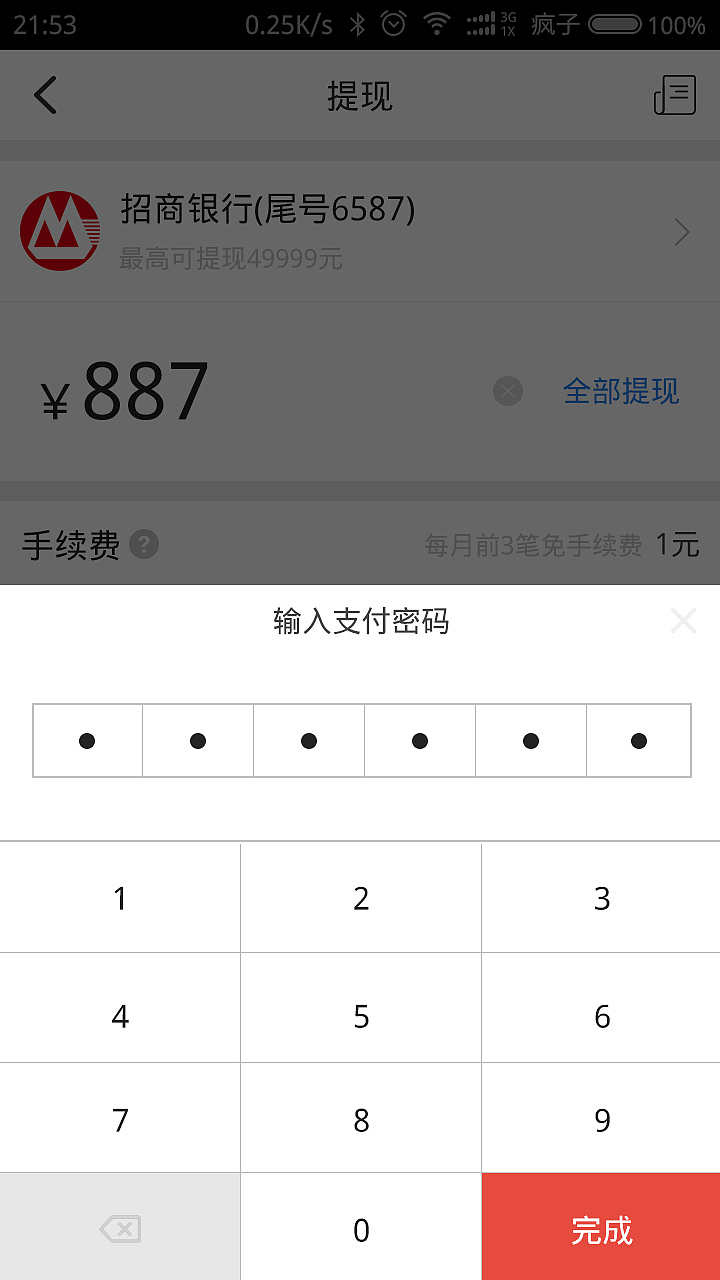Image resolution: width=720 pixels, height=1280 pixels.
Task: Tap the alarm clock status bar icon
Action: point(393,22)
